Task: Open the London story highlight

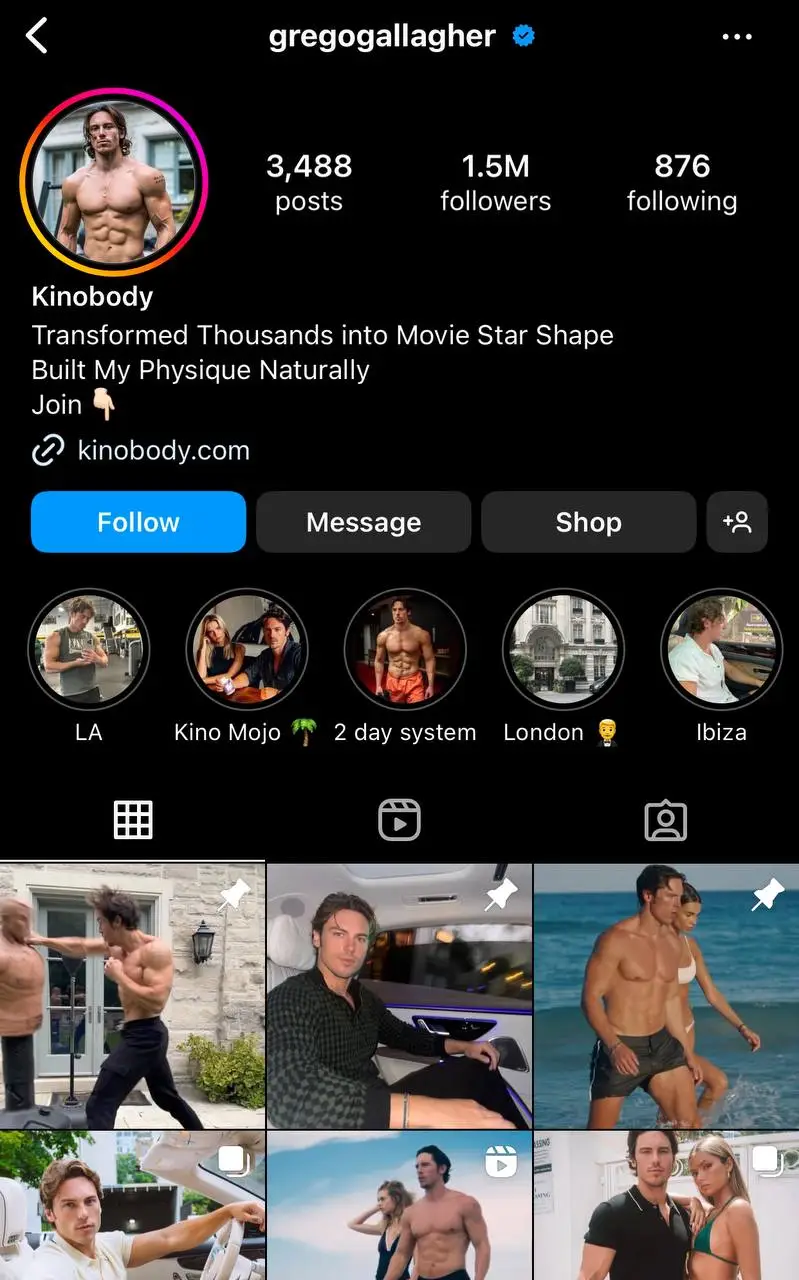Action: pos(562,648)
